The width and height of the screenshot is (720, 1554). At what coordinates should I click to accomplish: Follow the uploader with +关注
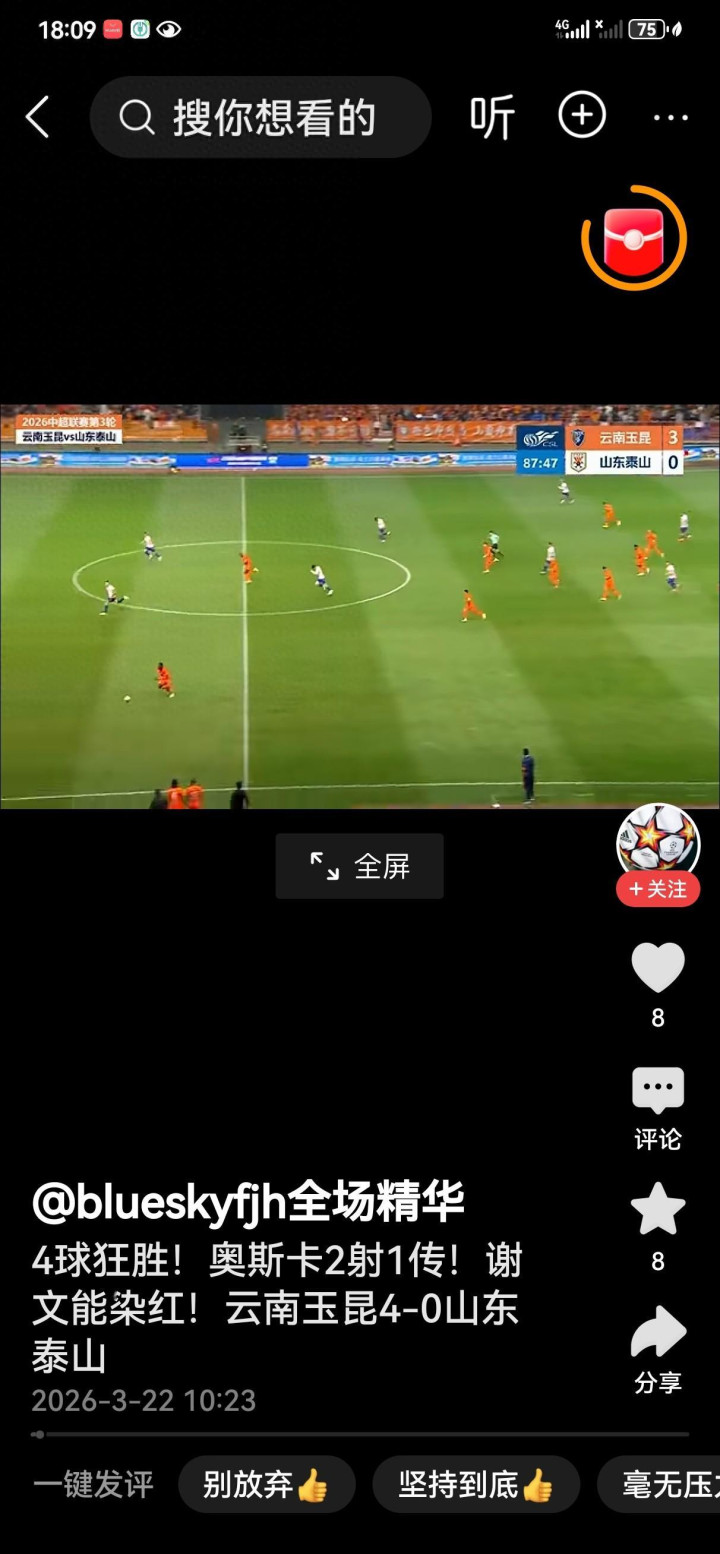click(x=657, y=889)
